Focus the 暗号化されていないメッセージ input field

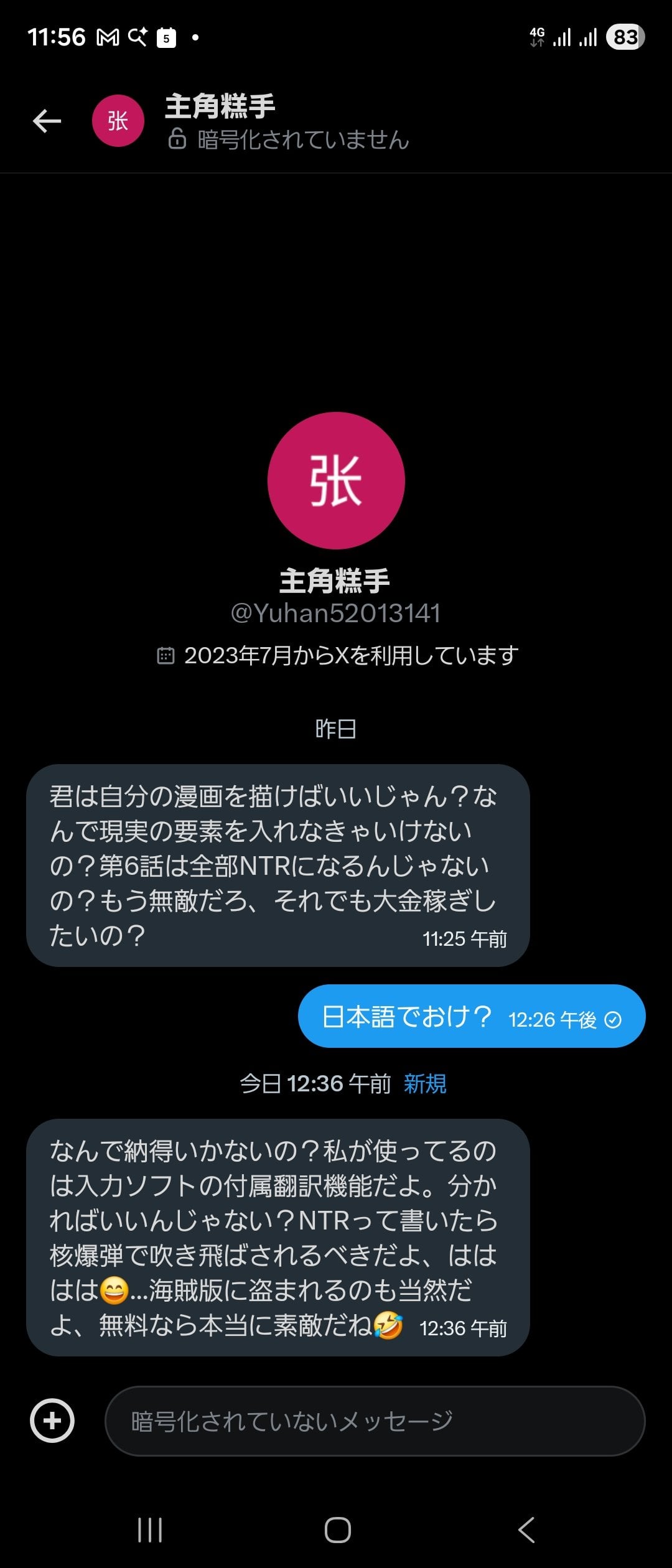pos(375,1421)
